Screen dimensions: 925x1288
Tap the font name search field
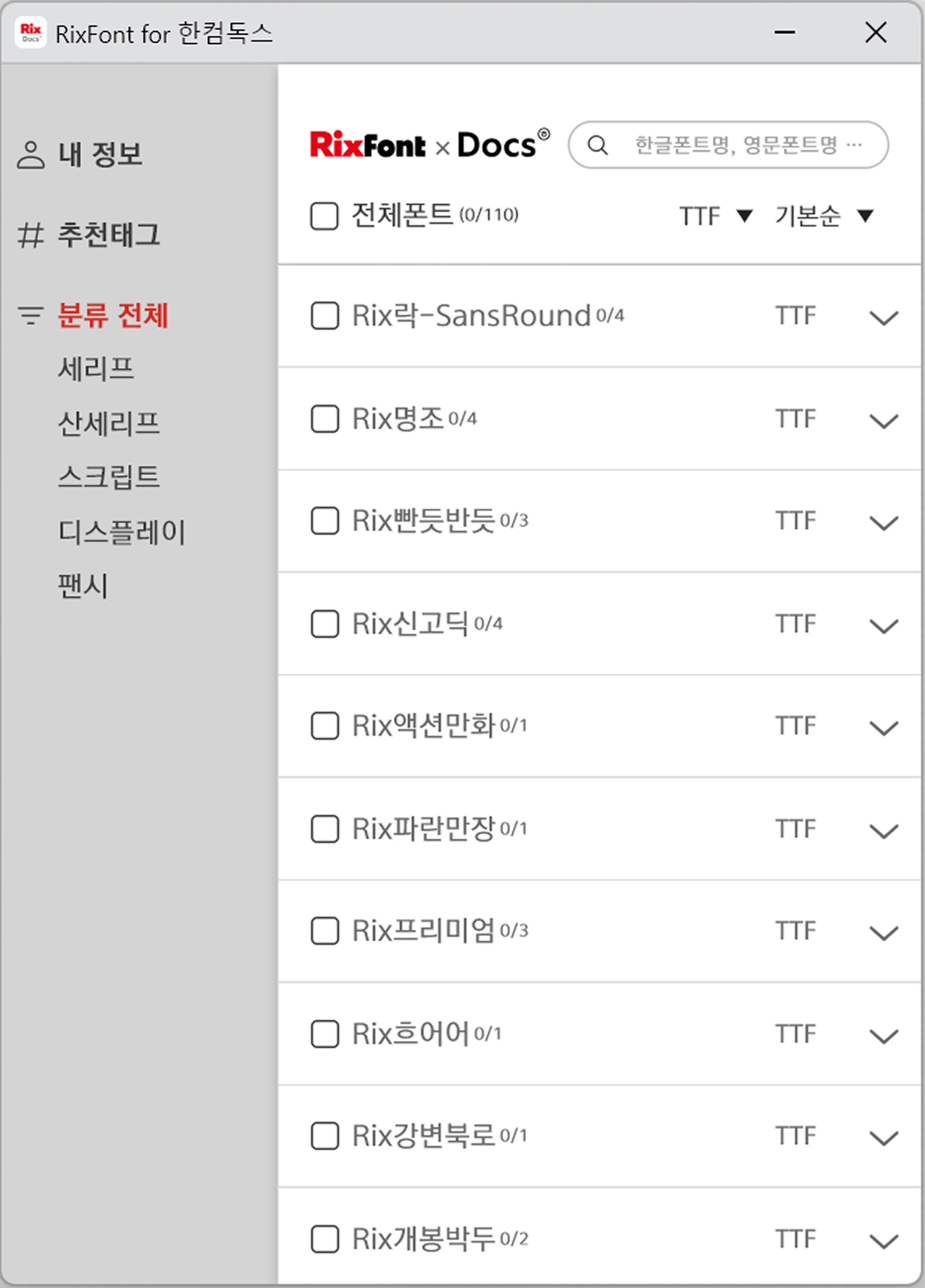735,145
